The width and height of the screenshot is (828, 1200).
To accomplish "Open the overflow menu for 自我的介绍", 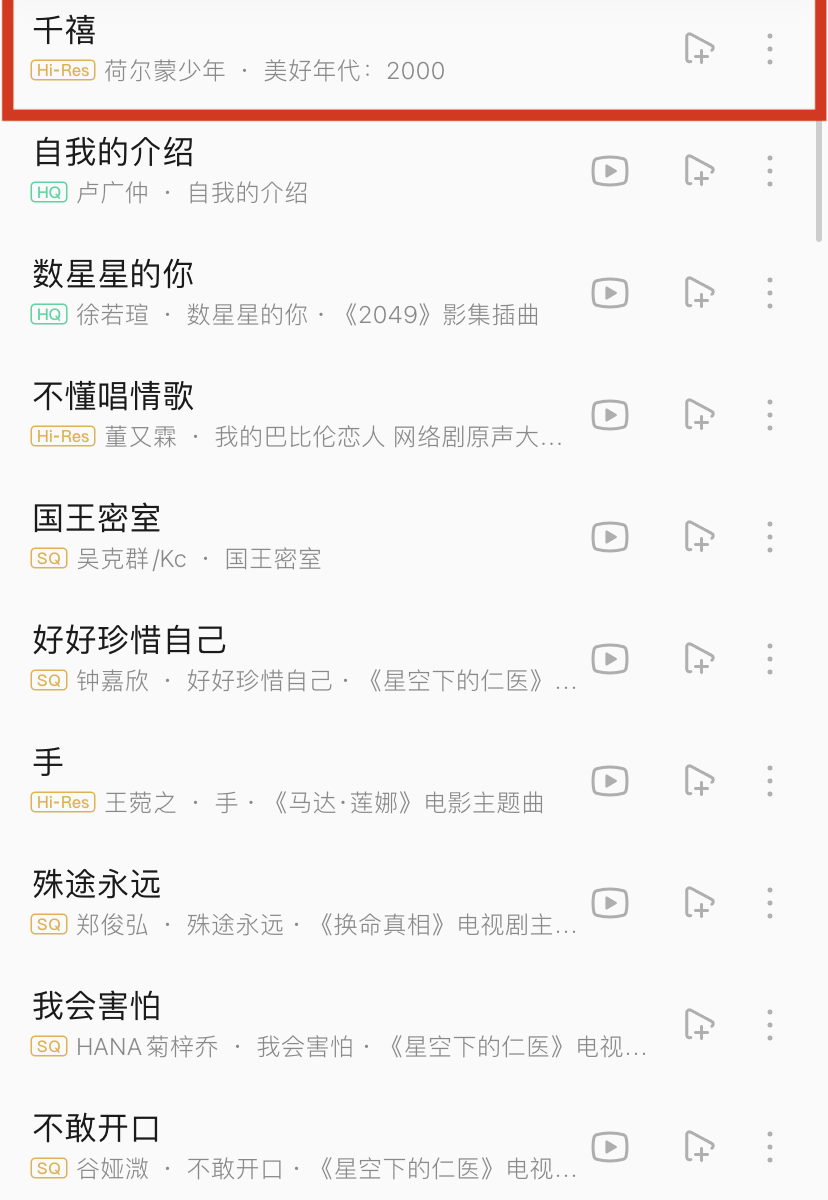I will 769,171.
